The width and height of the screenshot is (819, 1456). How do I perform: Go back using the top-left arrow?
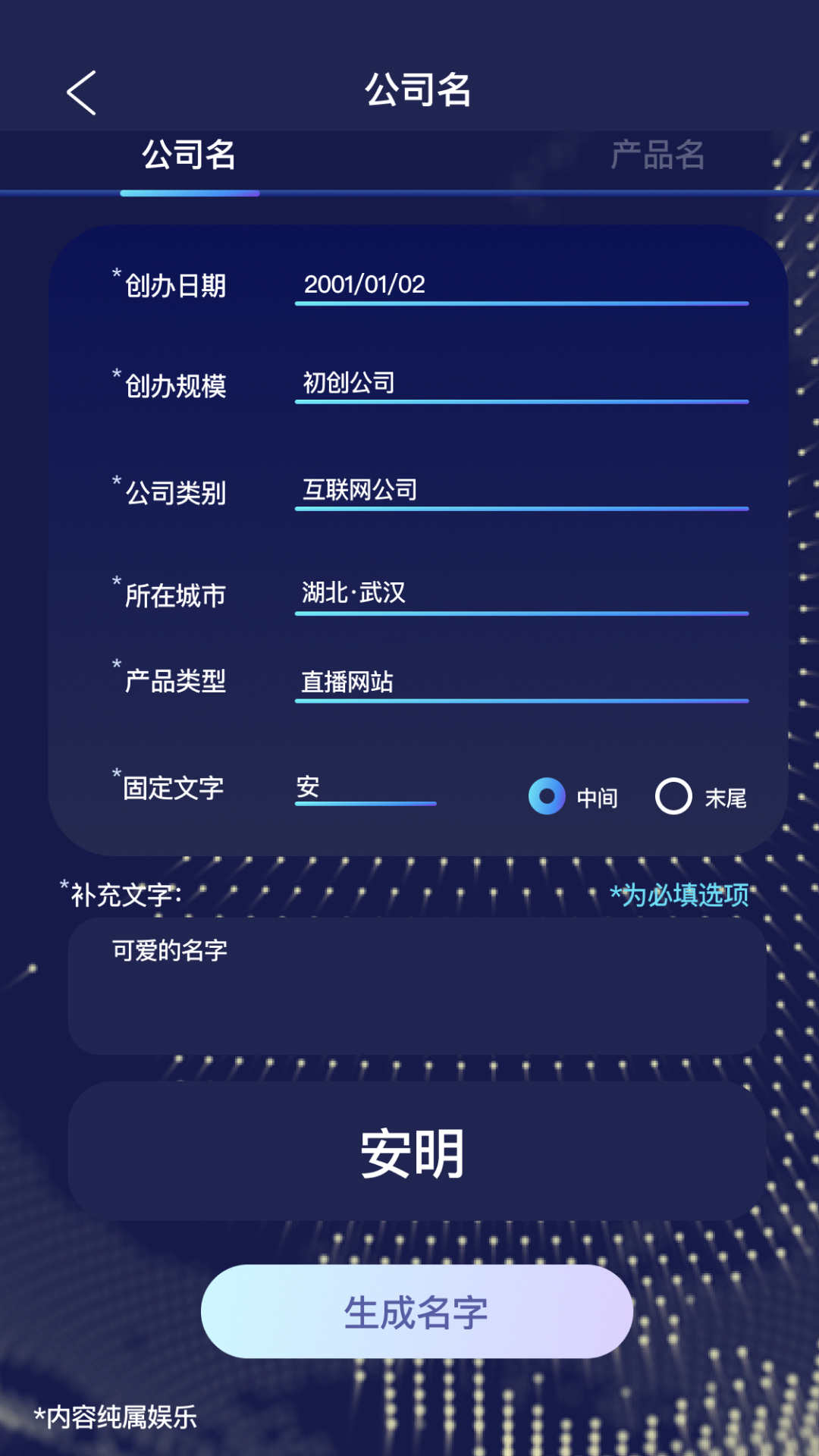[x=81, y=93]
